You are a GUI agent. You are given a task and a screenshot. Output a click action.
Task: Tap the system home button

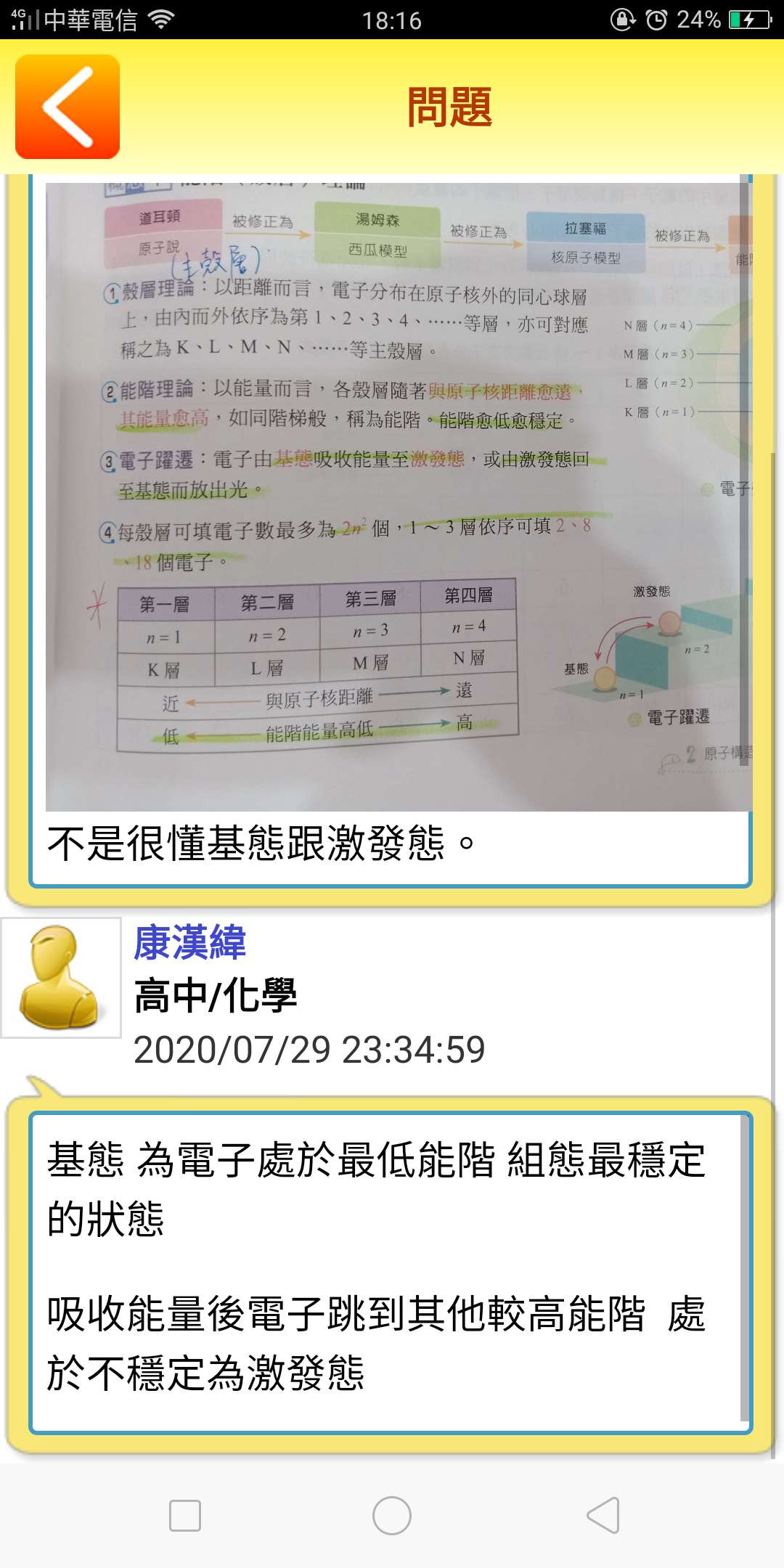coord(392,1516)
